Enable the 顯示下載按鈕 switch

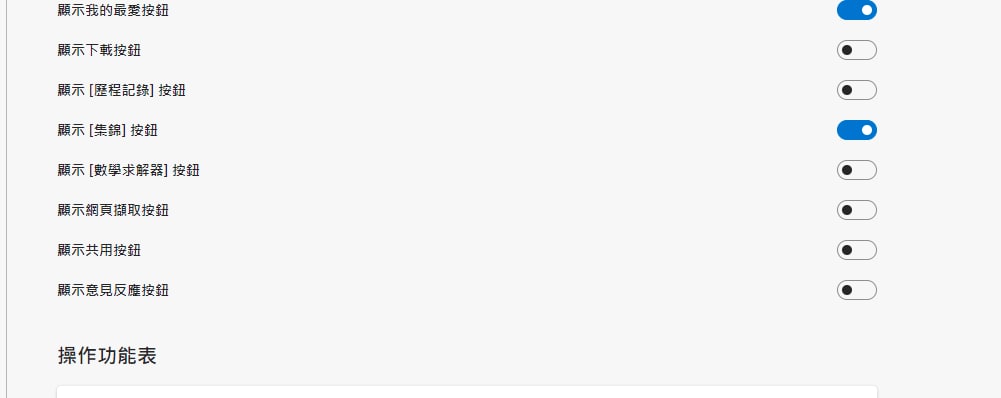coord(857,50)
